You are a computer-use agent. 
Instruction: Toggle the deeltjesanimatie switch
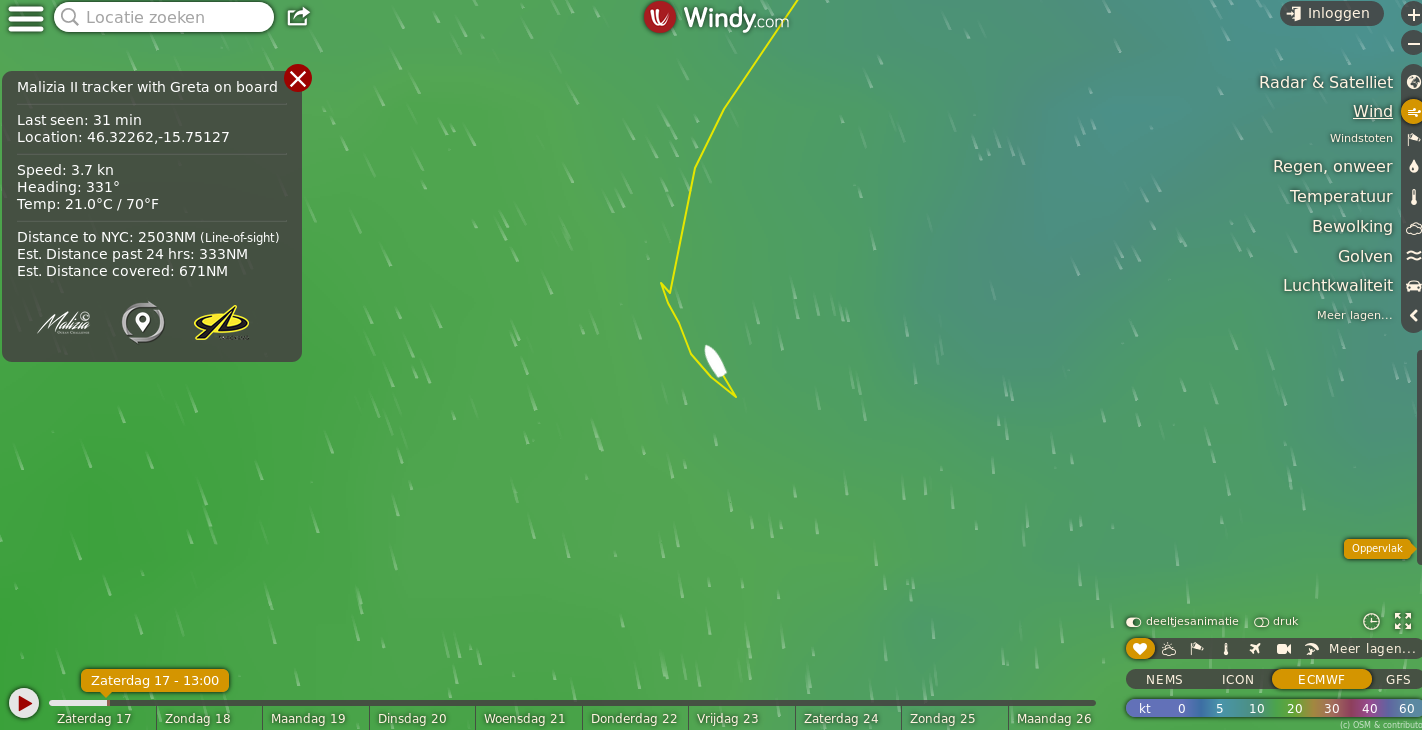[x=1133, y=622]
